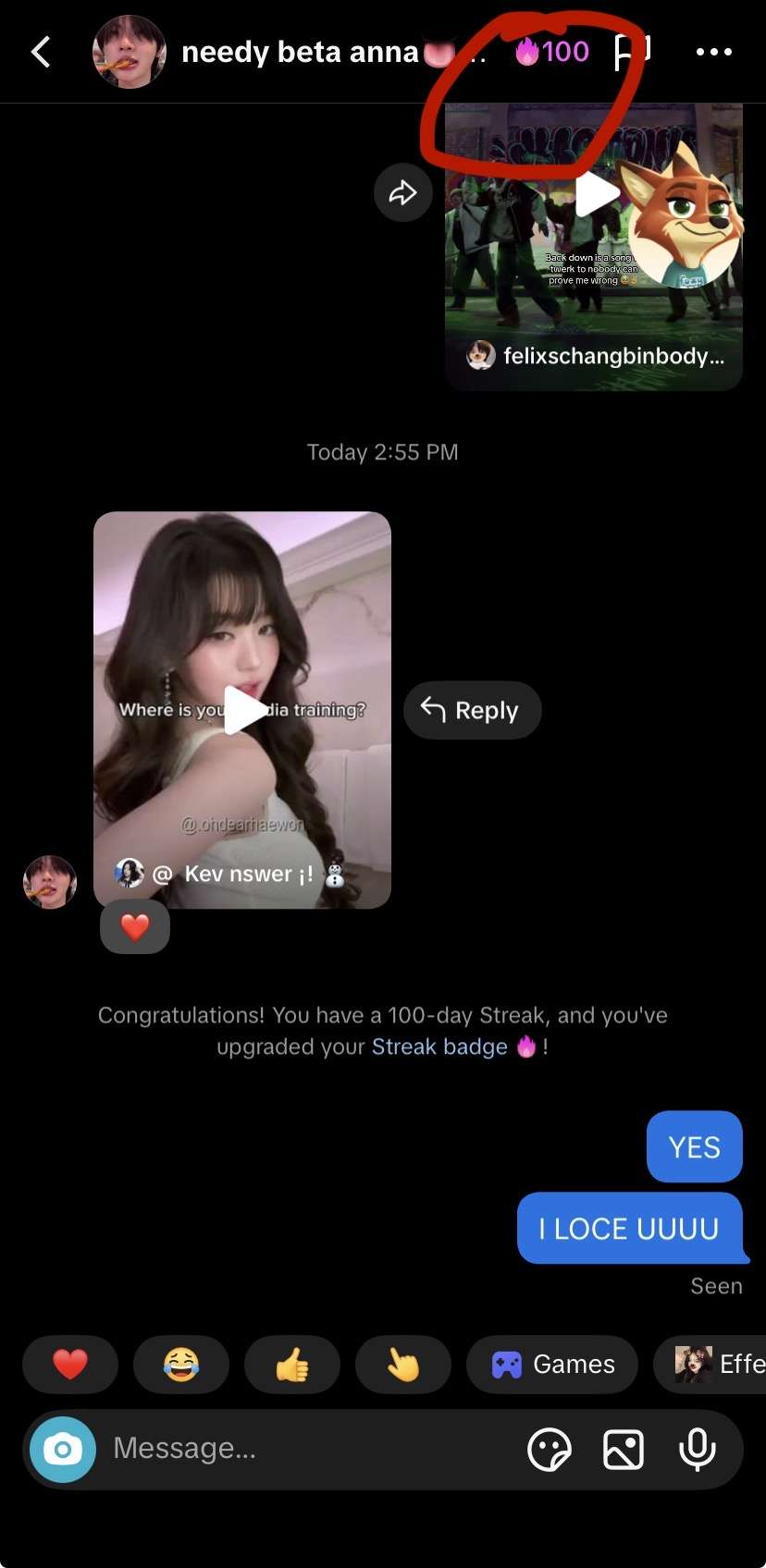Forward the felixschangbinbody video
Screen dimensions: 766x1568
click(402, 192)
